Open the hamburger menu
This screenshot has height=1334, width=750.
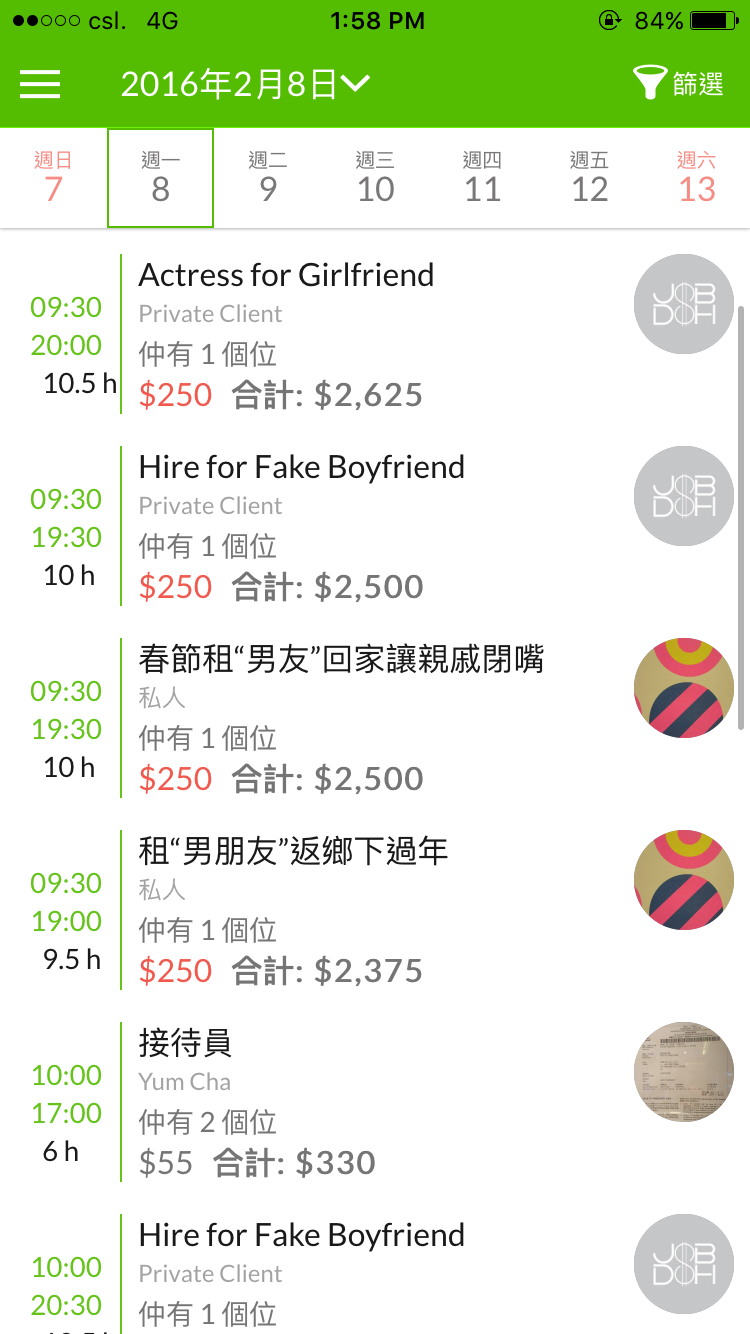(40, 84)
